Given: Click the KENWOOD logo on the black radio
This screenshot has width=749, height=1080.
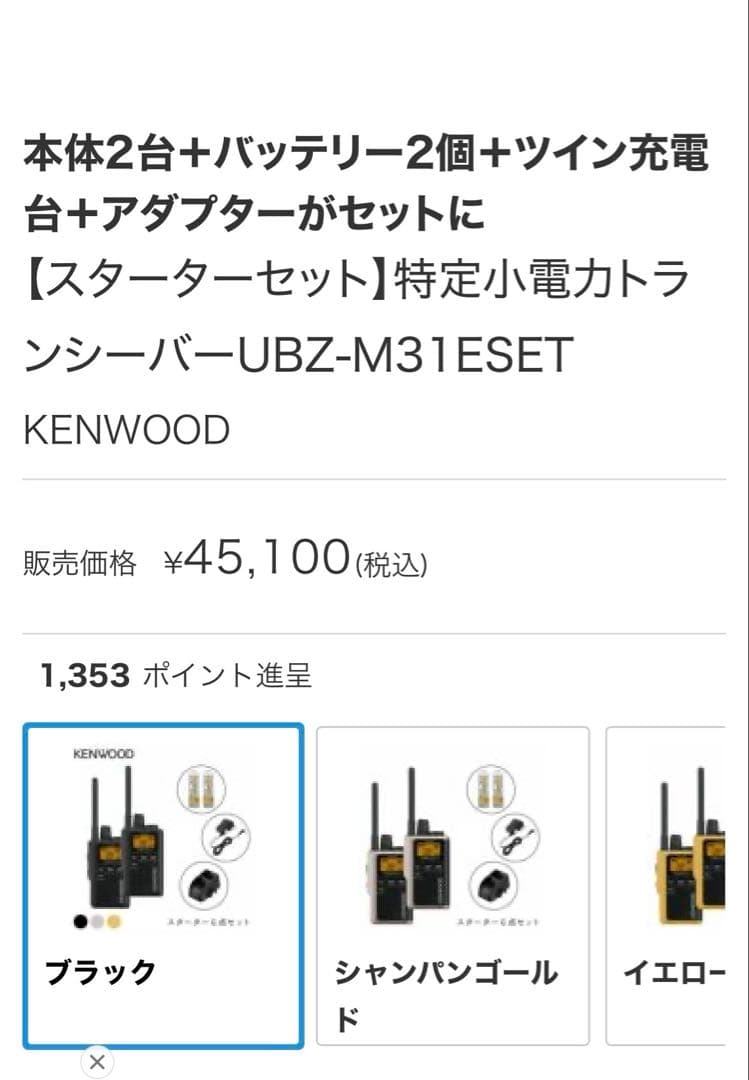Looking at the screenshot, I should click(x=103, y=753).
